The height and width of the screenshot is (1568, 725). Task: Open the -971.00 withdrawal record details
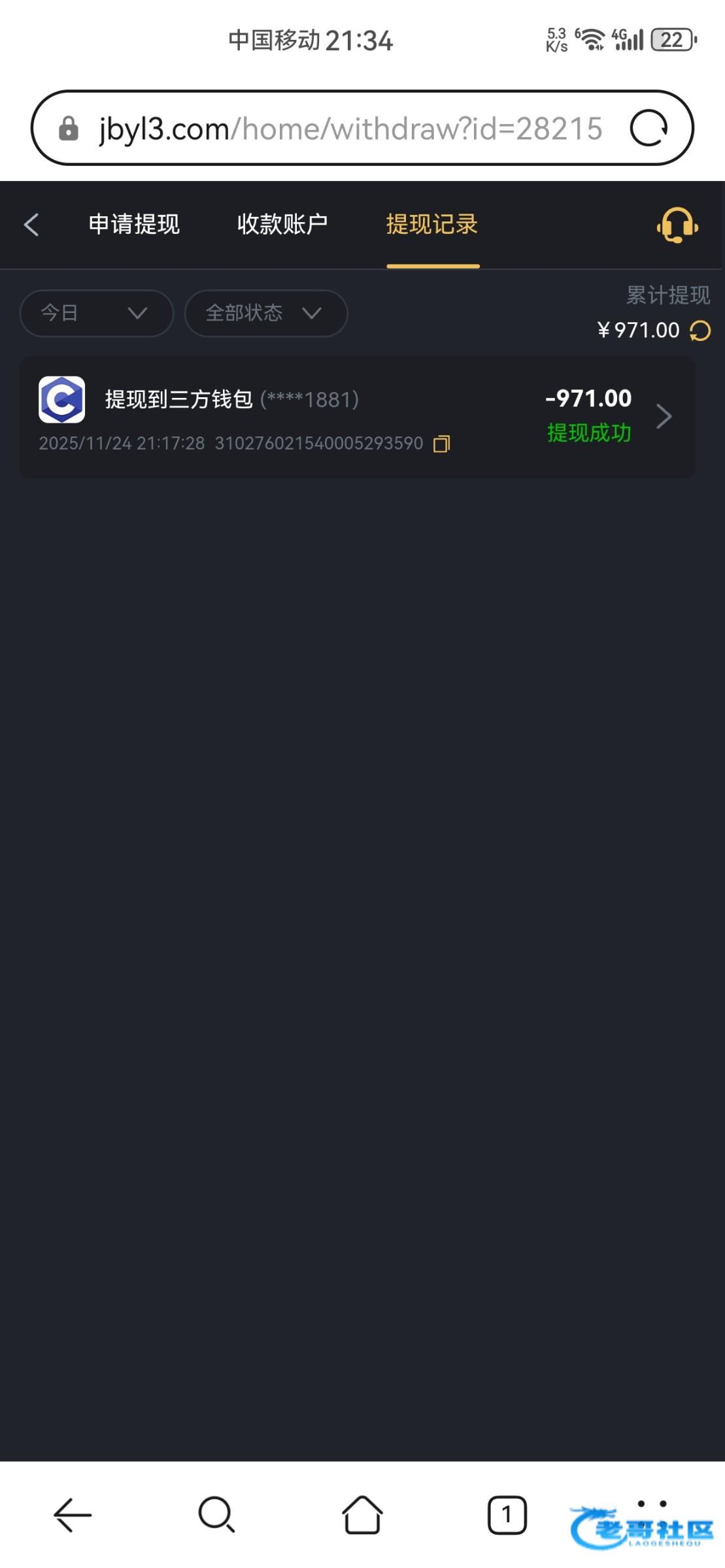pos(663,416)
